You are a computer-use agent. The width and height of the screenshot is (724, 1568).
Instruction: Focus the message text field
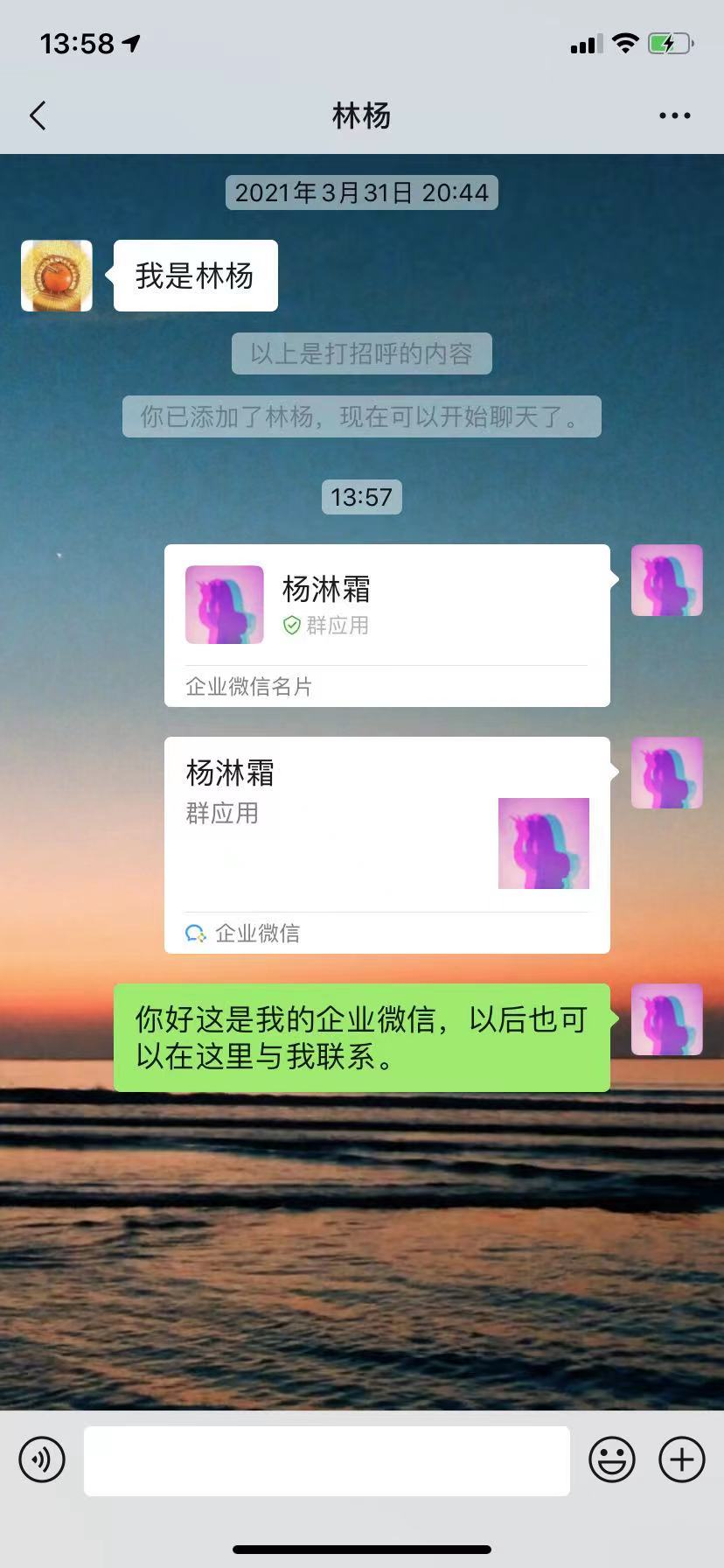tap(326, 1460)
